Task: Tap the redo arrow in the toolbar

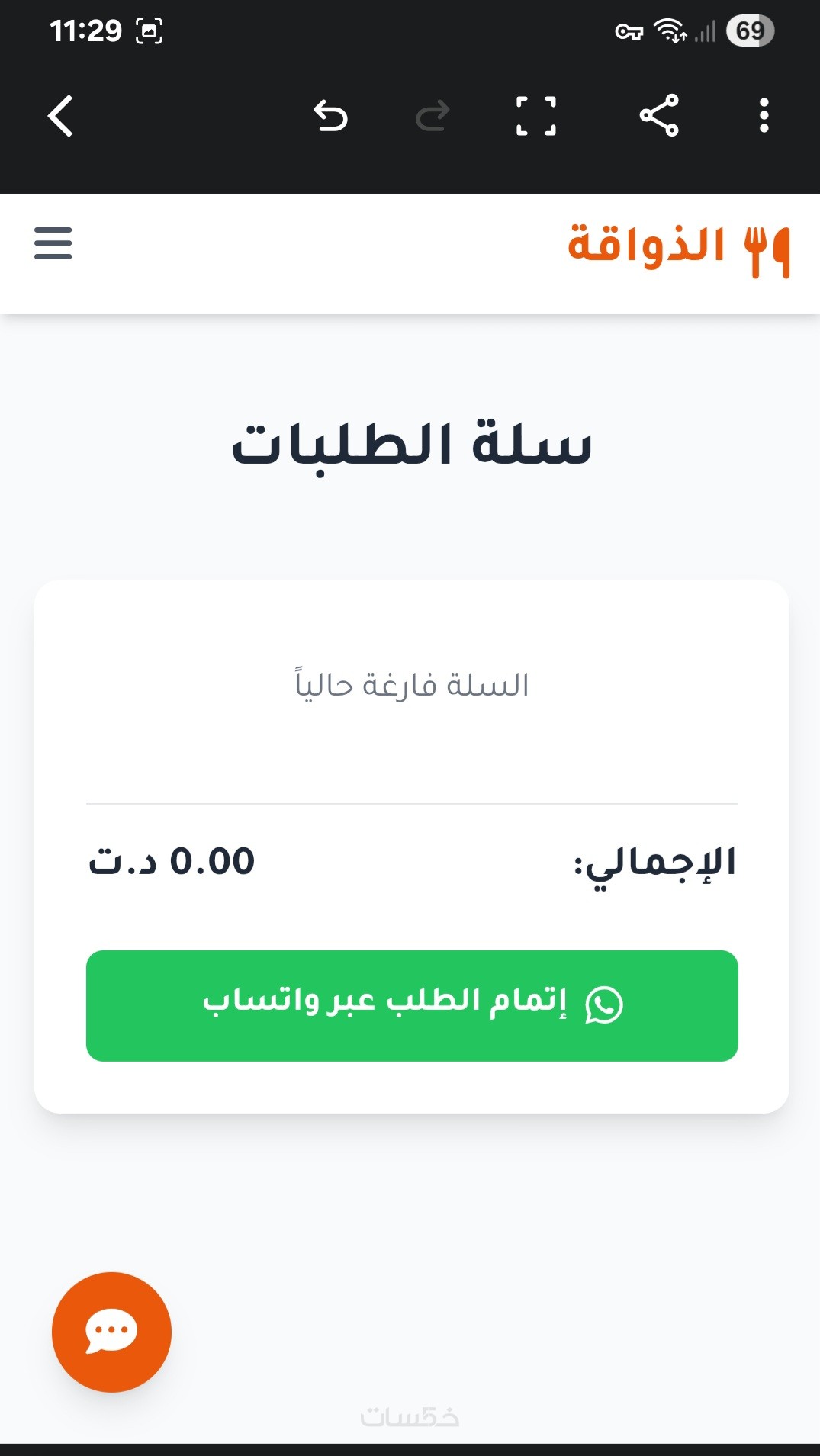Action: (x=433, y=117)
